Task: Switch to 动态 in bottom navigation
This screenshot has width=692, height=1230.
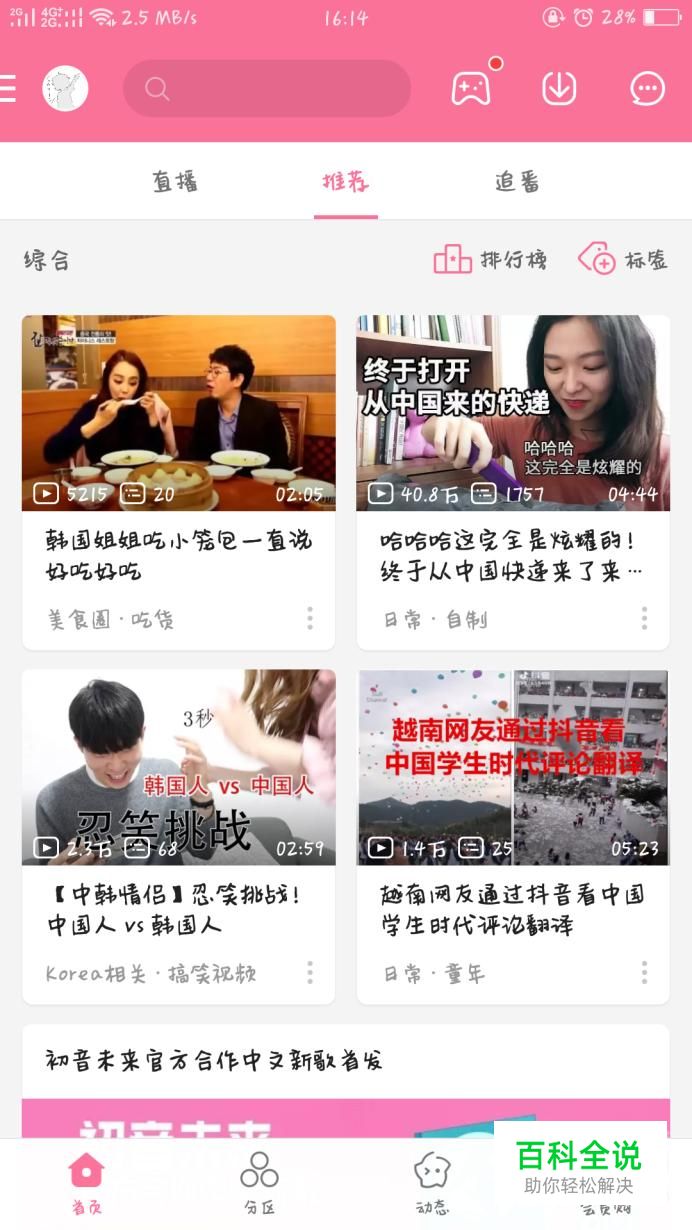Action: 432,1182
